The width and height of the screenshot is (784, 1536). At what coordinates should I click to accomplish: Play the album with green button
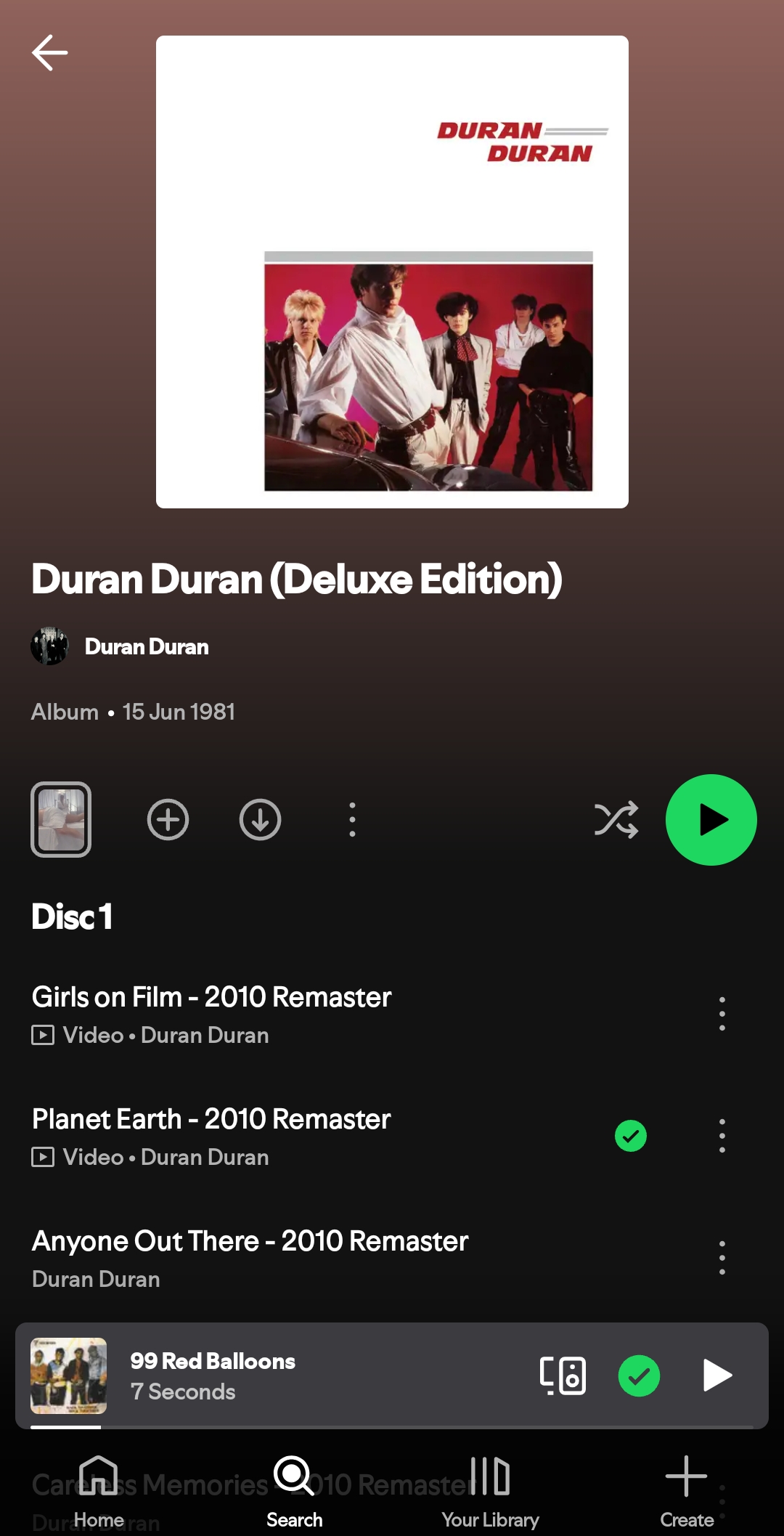point(711,819)
